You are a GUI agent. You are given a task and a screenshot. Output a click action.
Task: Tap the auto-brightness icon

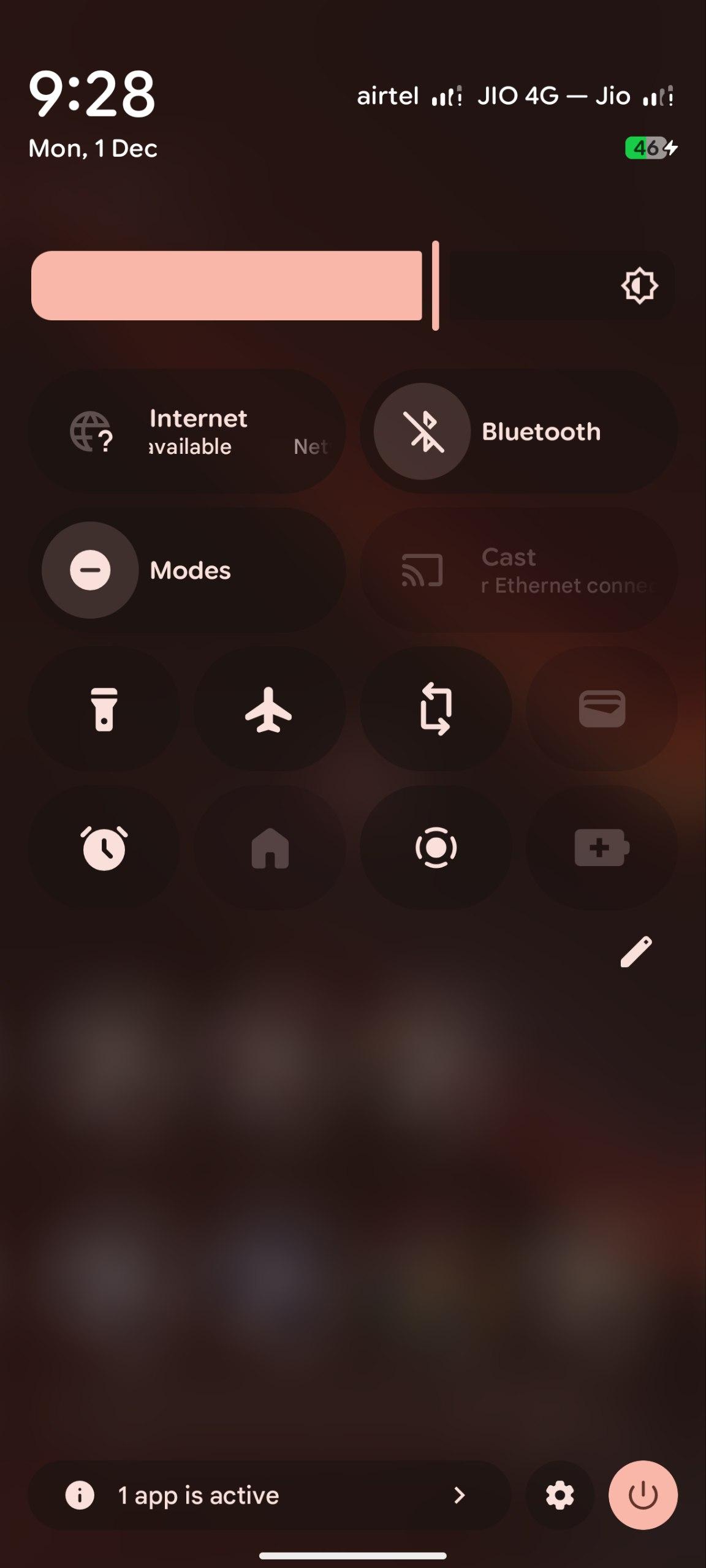(x=639, y=285)
